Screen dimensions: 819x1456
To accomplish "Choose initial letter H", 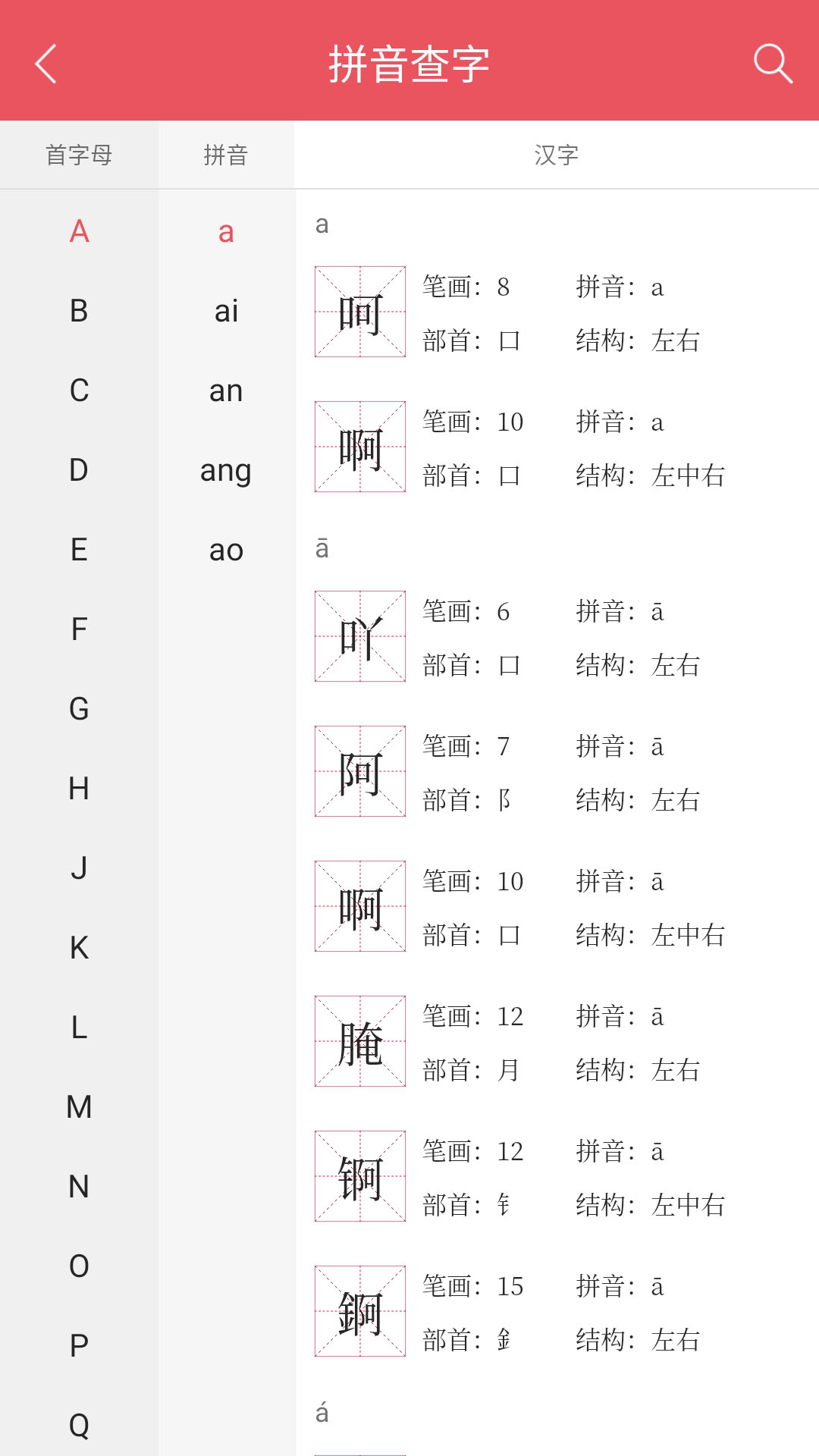I will pyautogui.click(x=79, y=789).
